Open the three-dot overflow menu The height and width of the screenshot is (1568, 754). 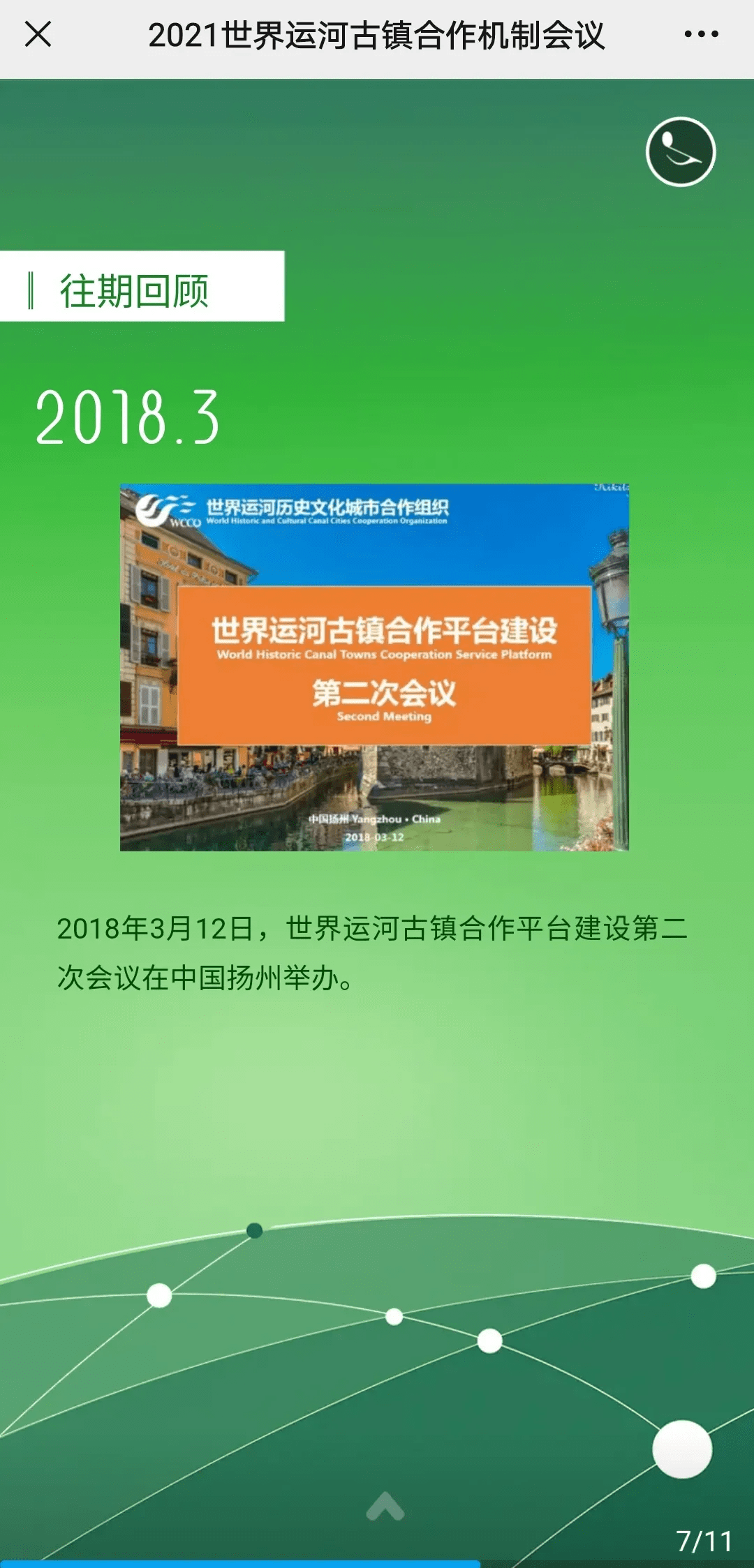701,33
